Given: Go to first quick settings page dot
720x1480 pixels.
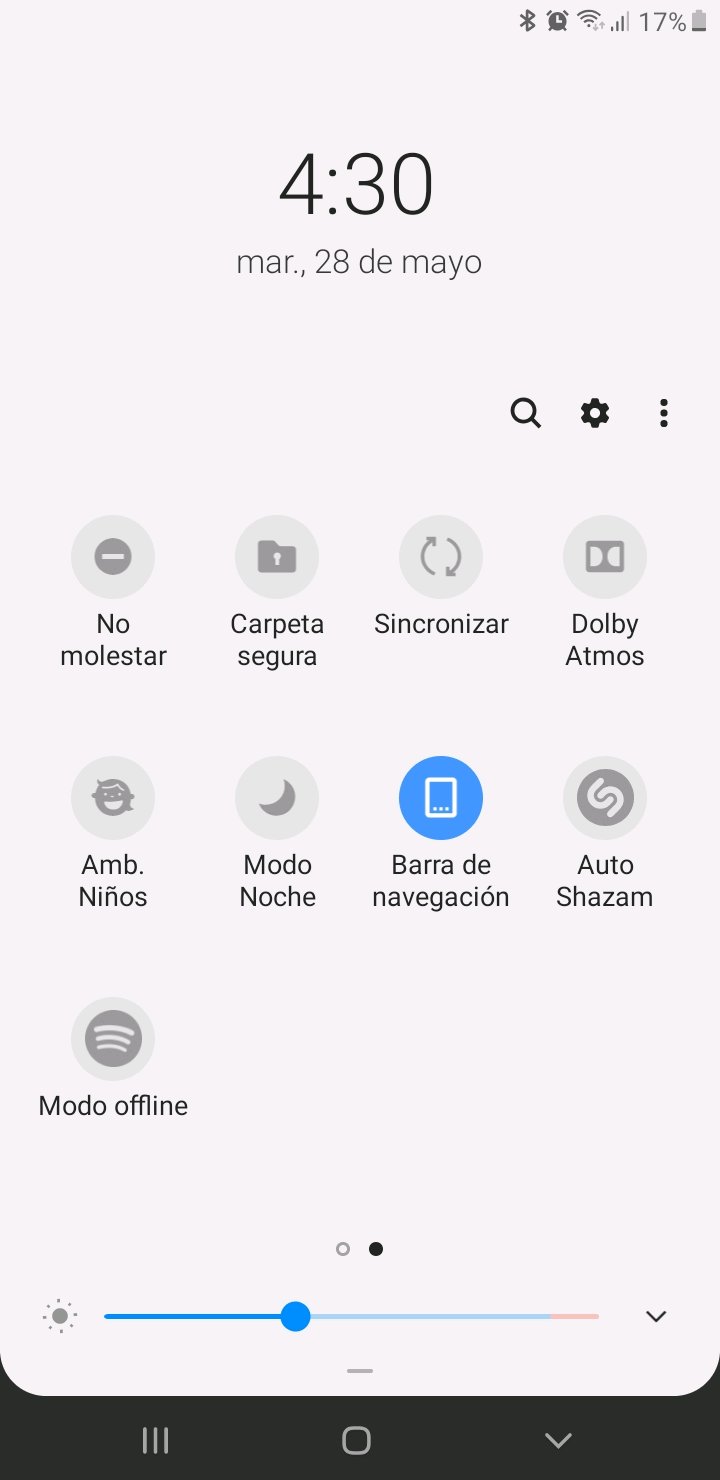Looking at the screenshot, I should point(343,1249).
